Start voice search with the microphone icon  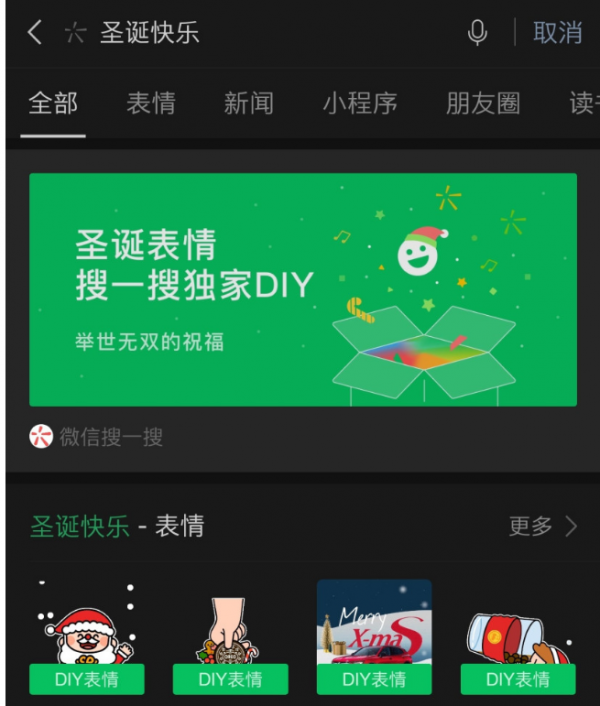478,32
